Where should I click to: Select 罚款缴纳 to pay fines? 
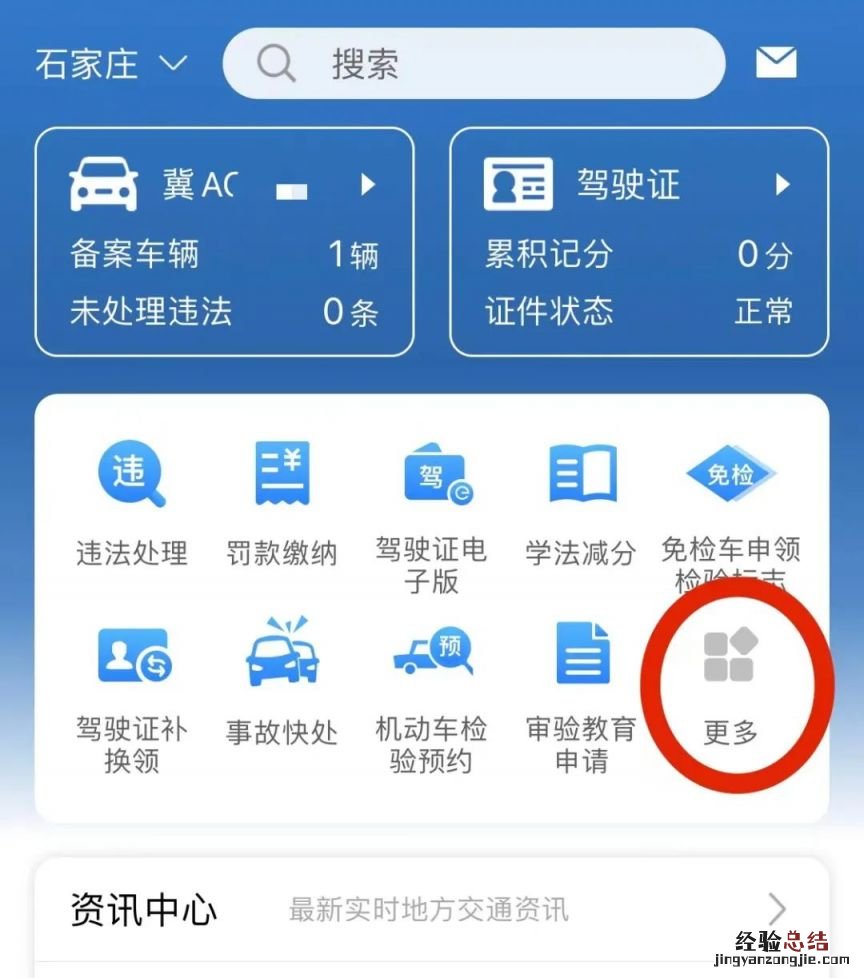281,502
